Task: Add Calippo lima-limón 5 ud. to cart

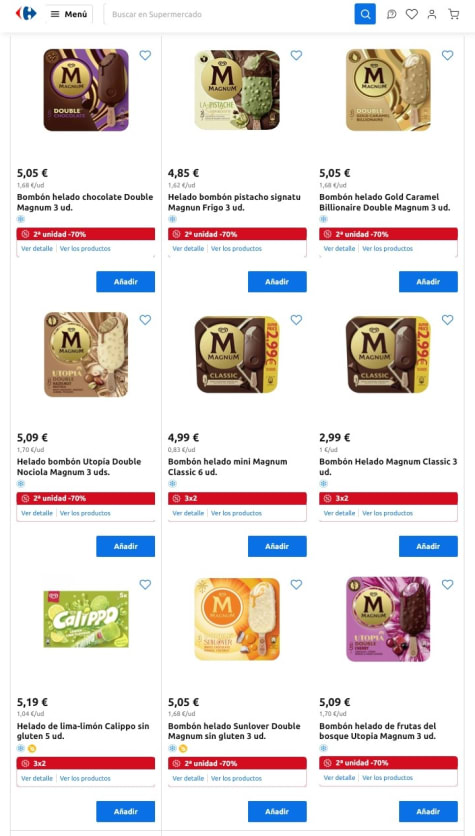Action: (x=126, y=811)
